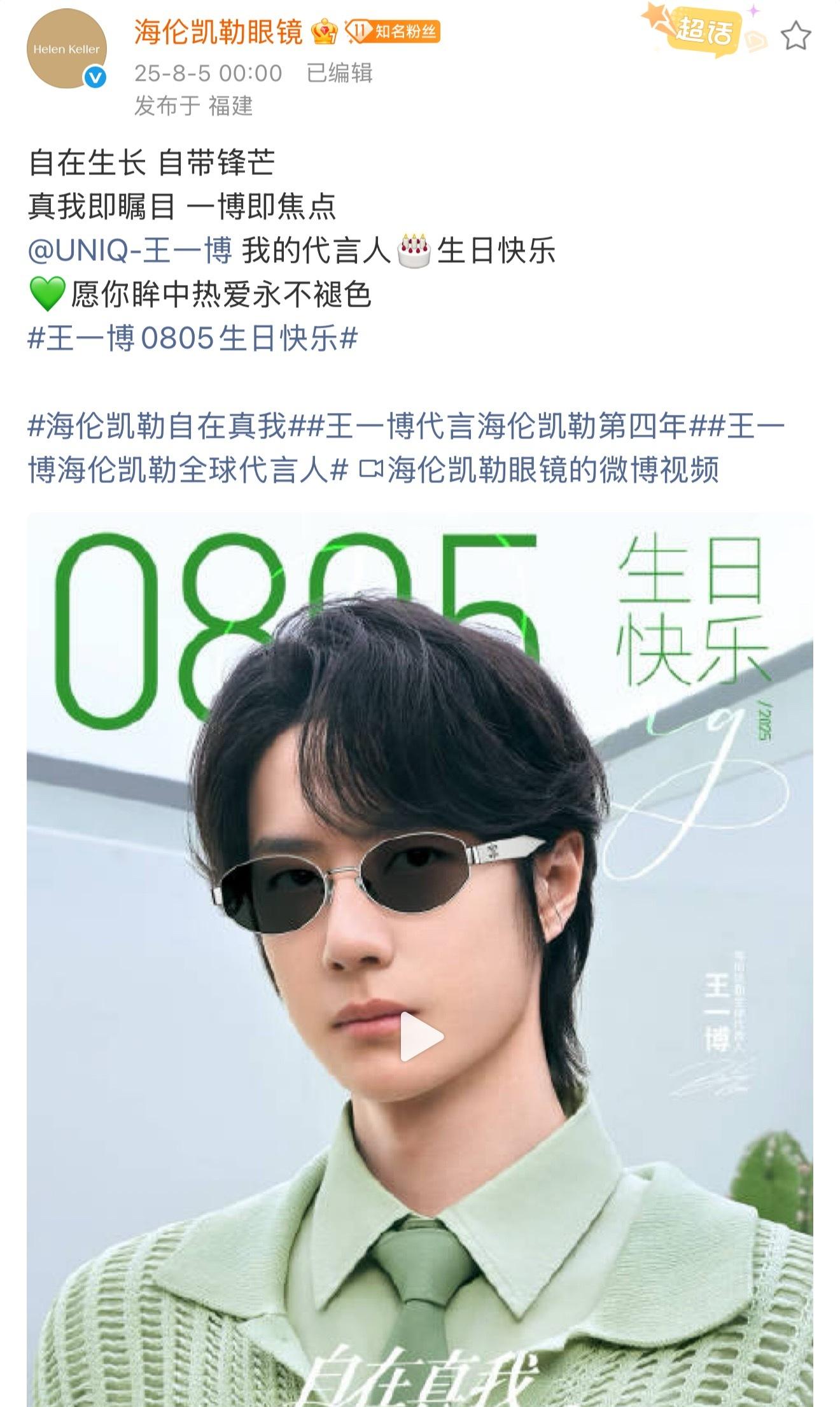Open hashtag #王一博海伦凯勒全球代言人#
Screen dimensions: 840x1407
tap(407, 447)
